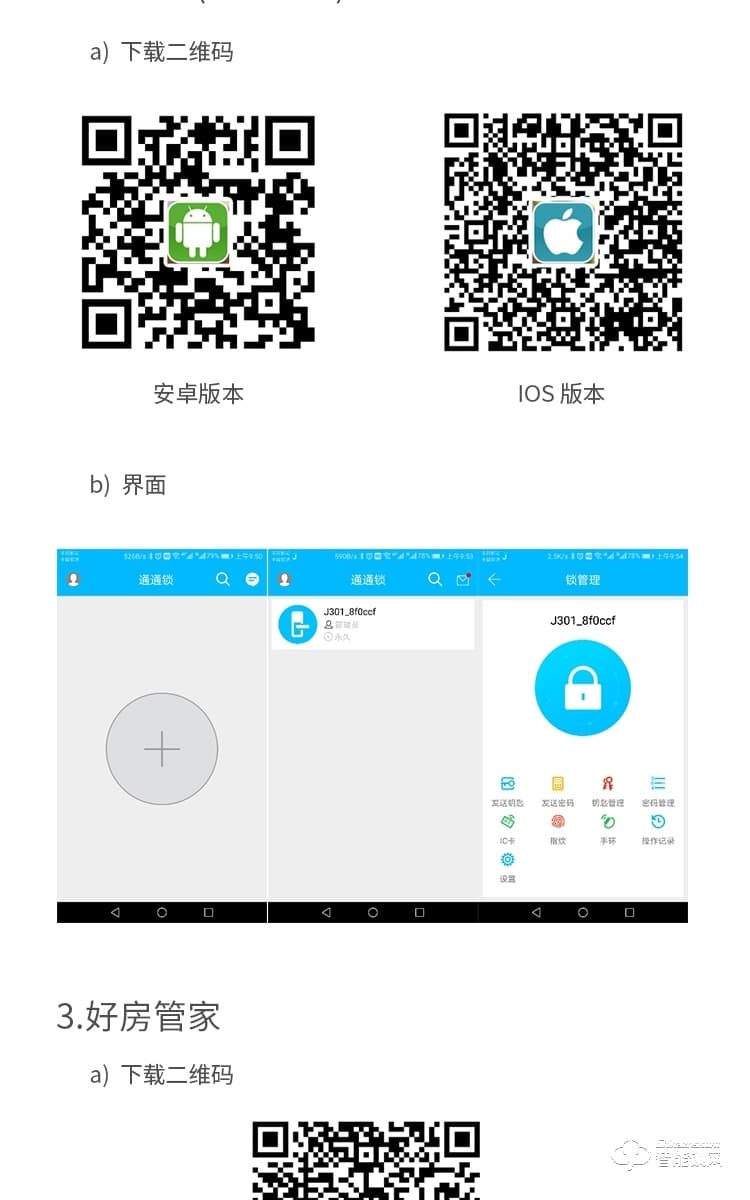
Task: View the 操作记录 operation records
Action: [x=656, y=823]
